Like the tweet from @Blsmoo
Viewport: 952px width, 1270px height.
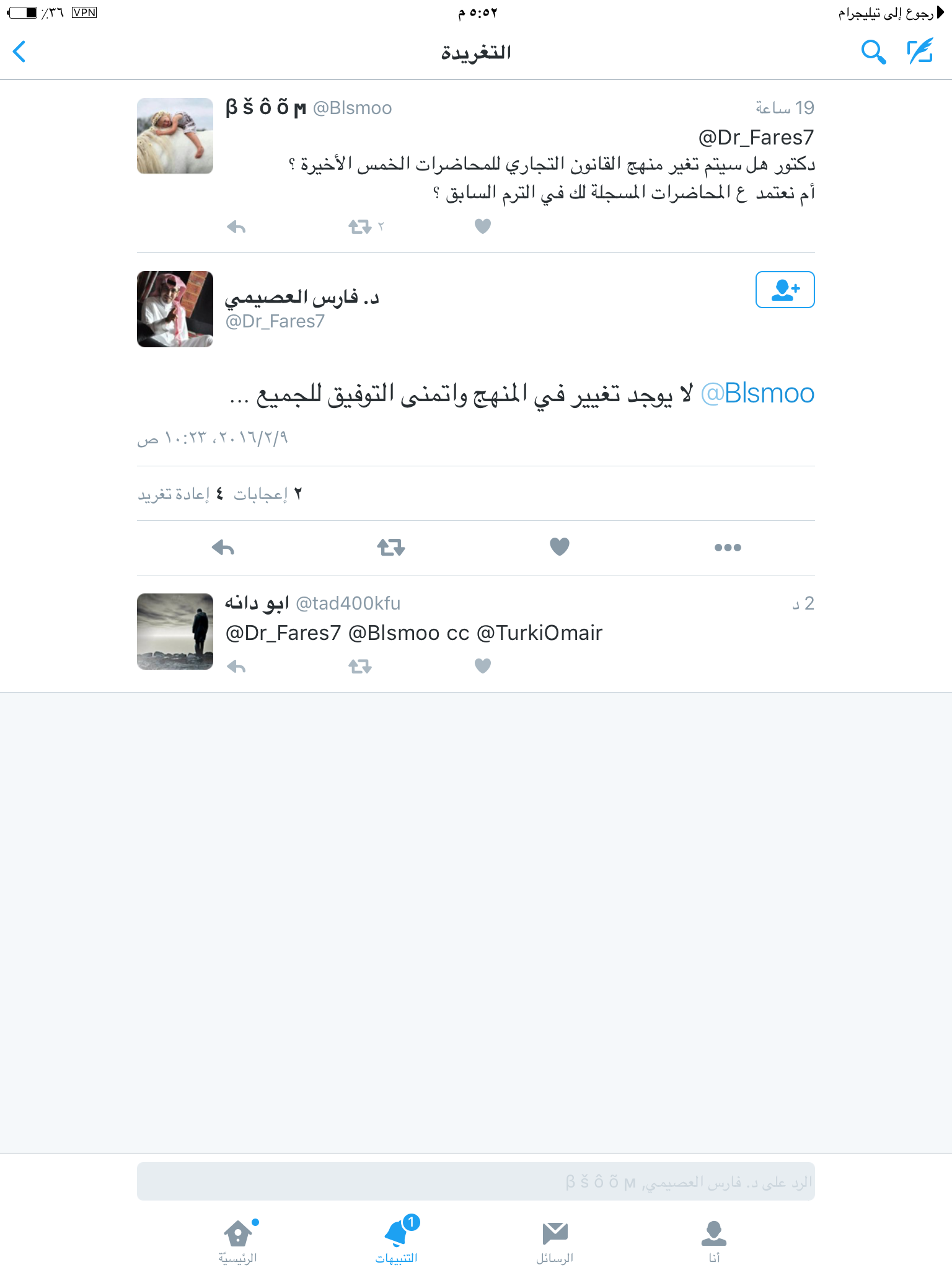tap(482, 226)
